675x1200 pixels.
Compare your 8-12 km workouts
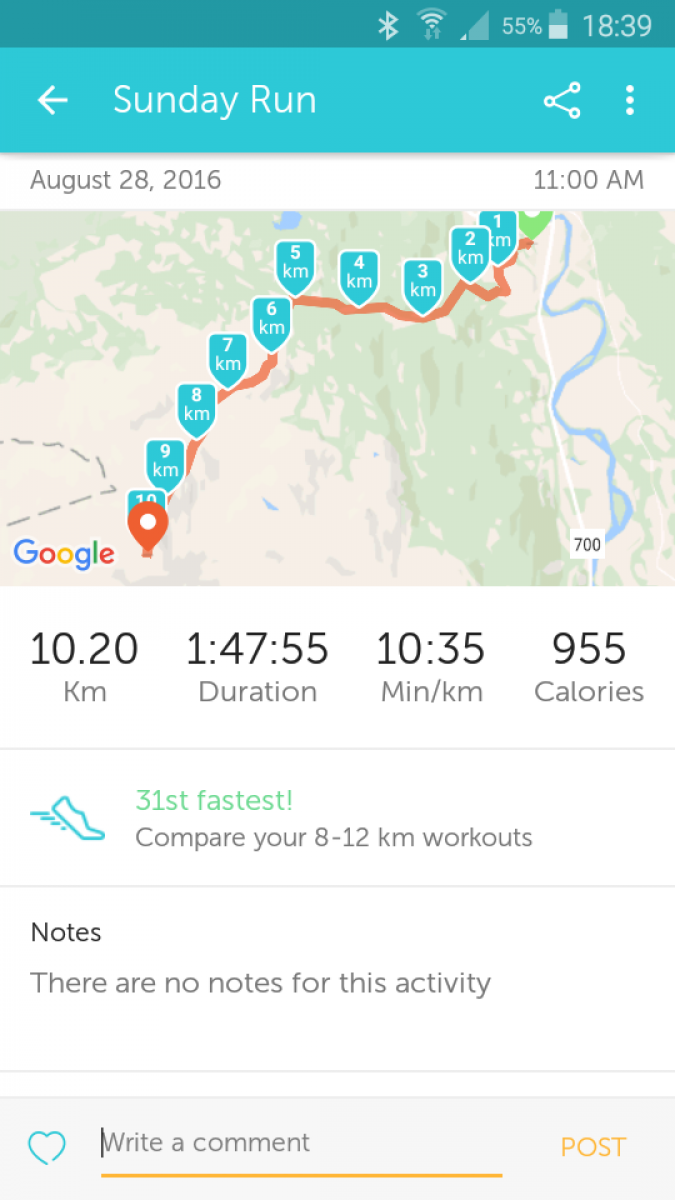(337, 818)
